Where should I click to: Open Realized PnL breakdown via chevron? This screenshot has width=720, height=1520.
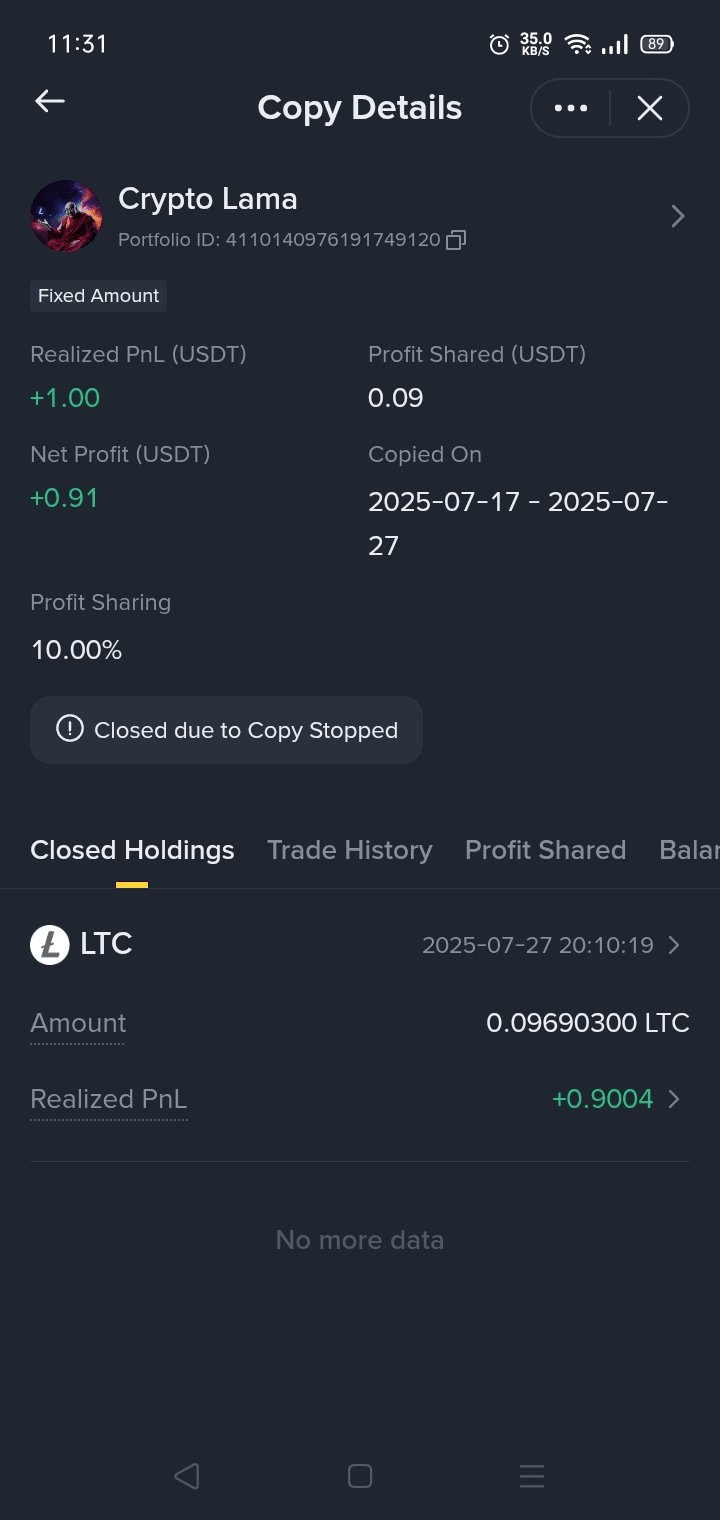coord(673,1099)
